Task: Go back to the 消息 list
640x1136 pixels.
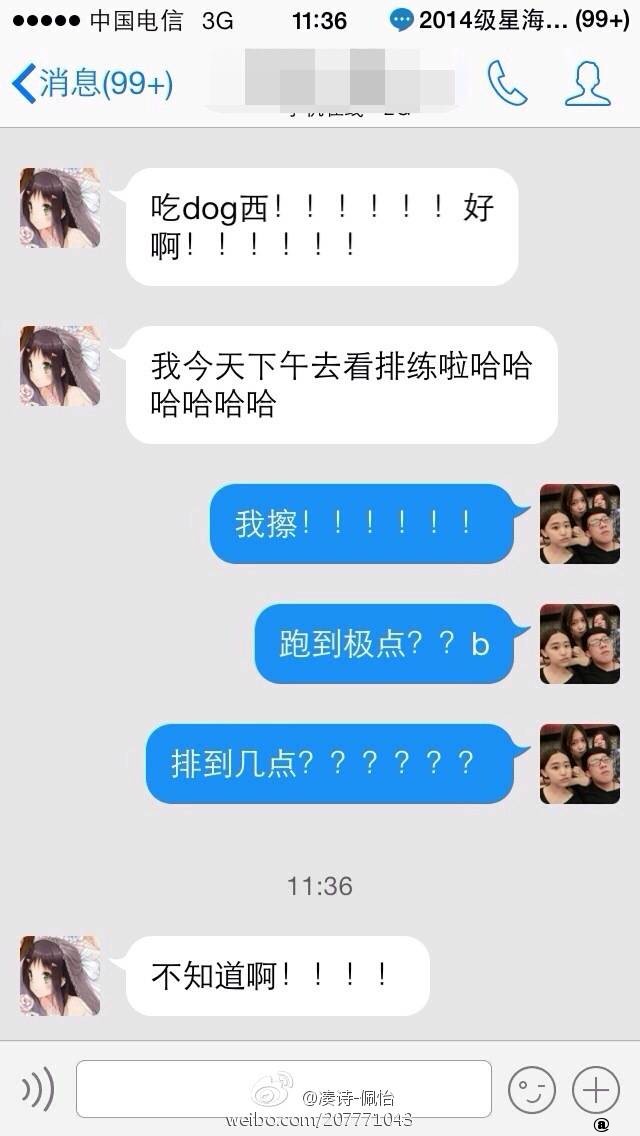Action: (92, 84)
